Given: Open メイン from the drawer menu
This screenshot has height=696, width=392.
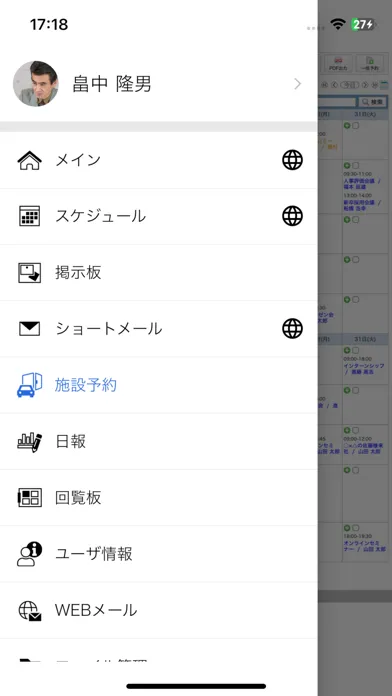Looking at the screenshot, I should click(158, 160).
